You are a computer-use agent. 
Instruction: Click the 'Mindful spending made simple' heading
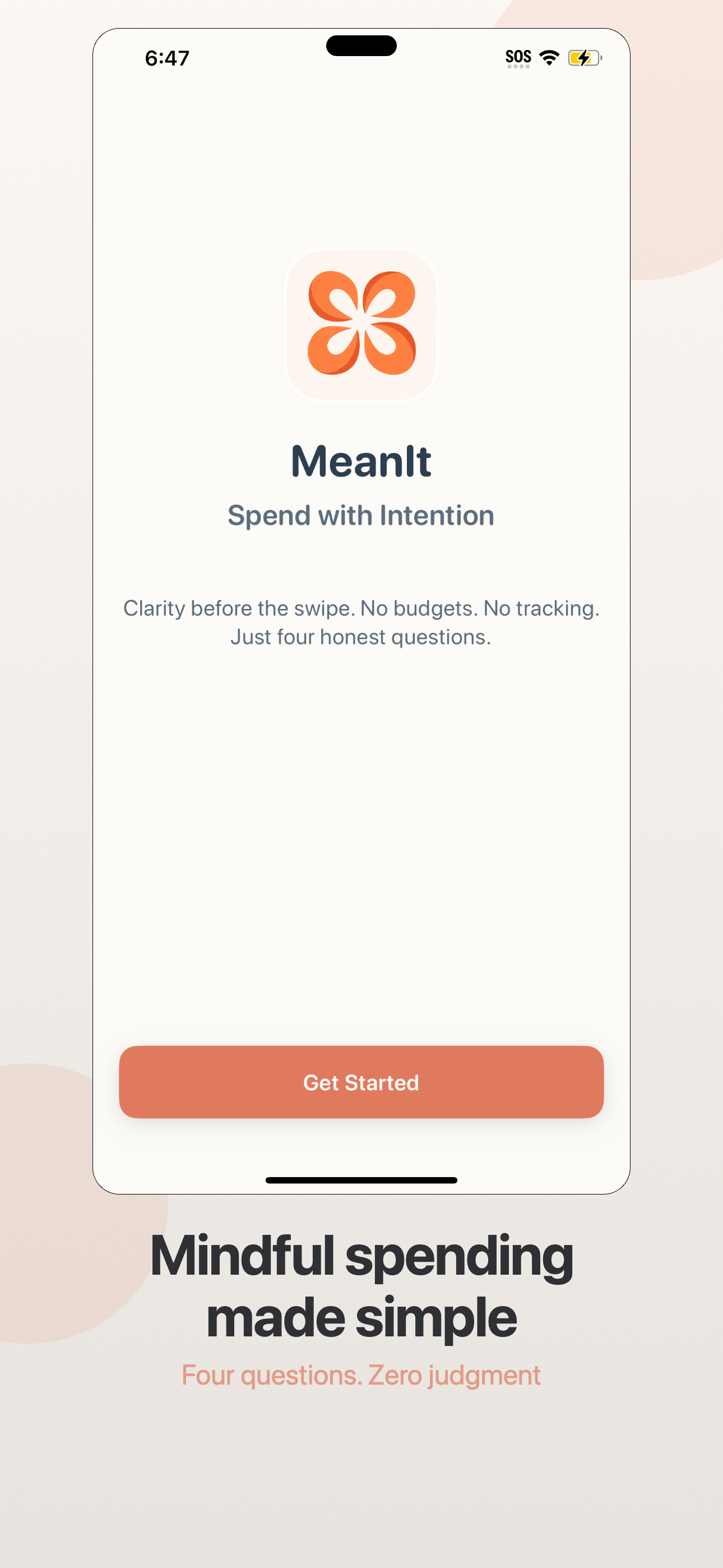(x=361, y=1284)
